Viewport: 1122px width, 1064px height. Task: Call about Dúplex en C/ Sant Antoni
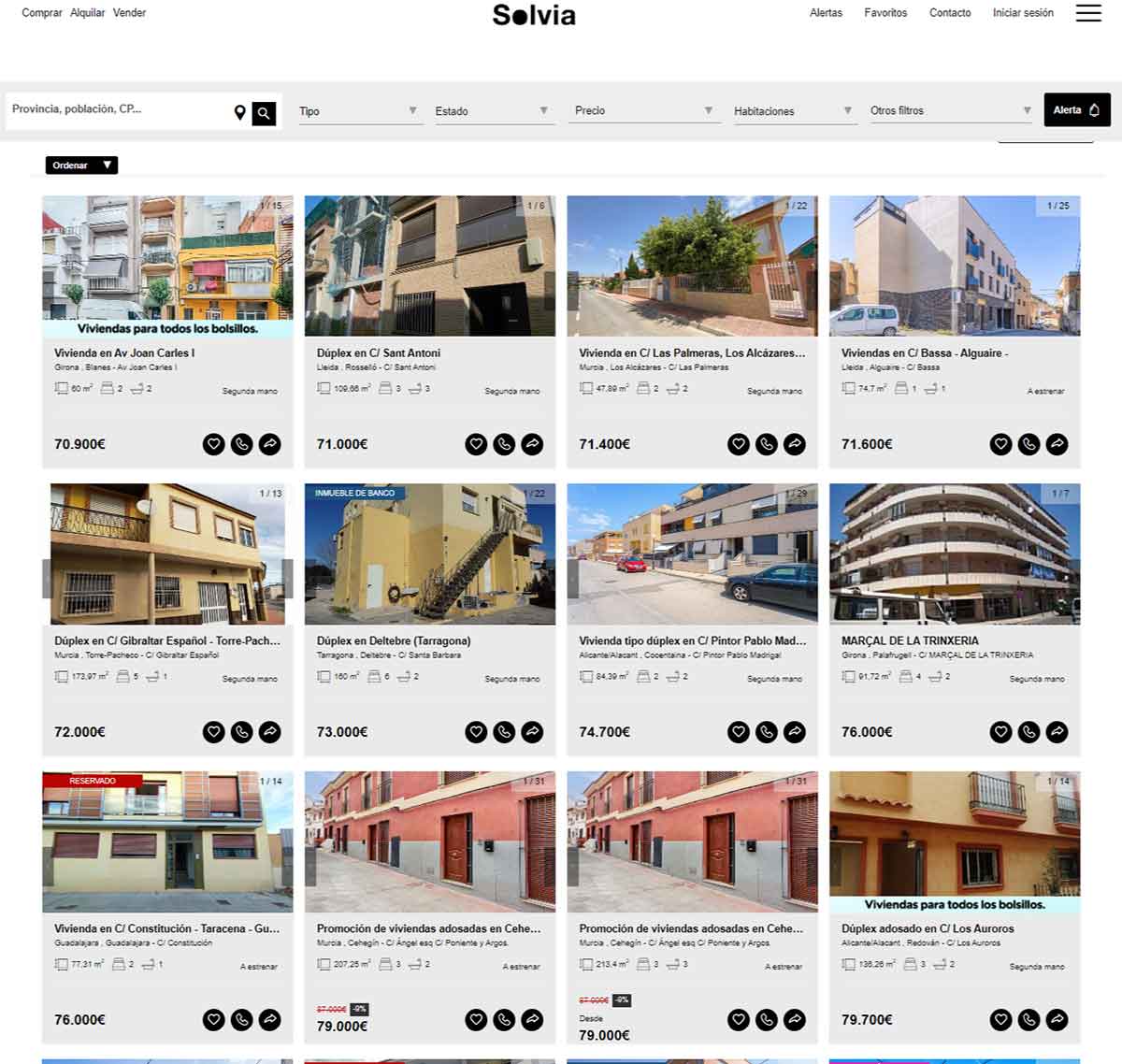click(504, 444)
